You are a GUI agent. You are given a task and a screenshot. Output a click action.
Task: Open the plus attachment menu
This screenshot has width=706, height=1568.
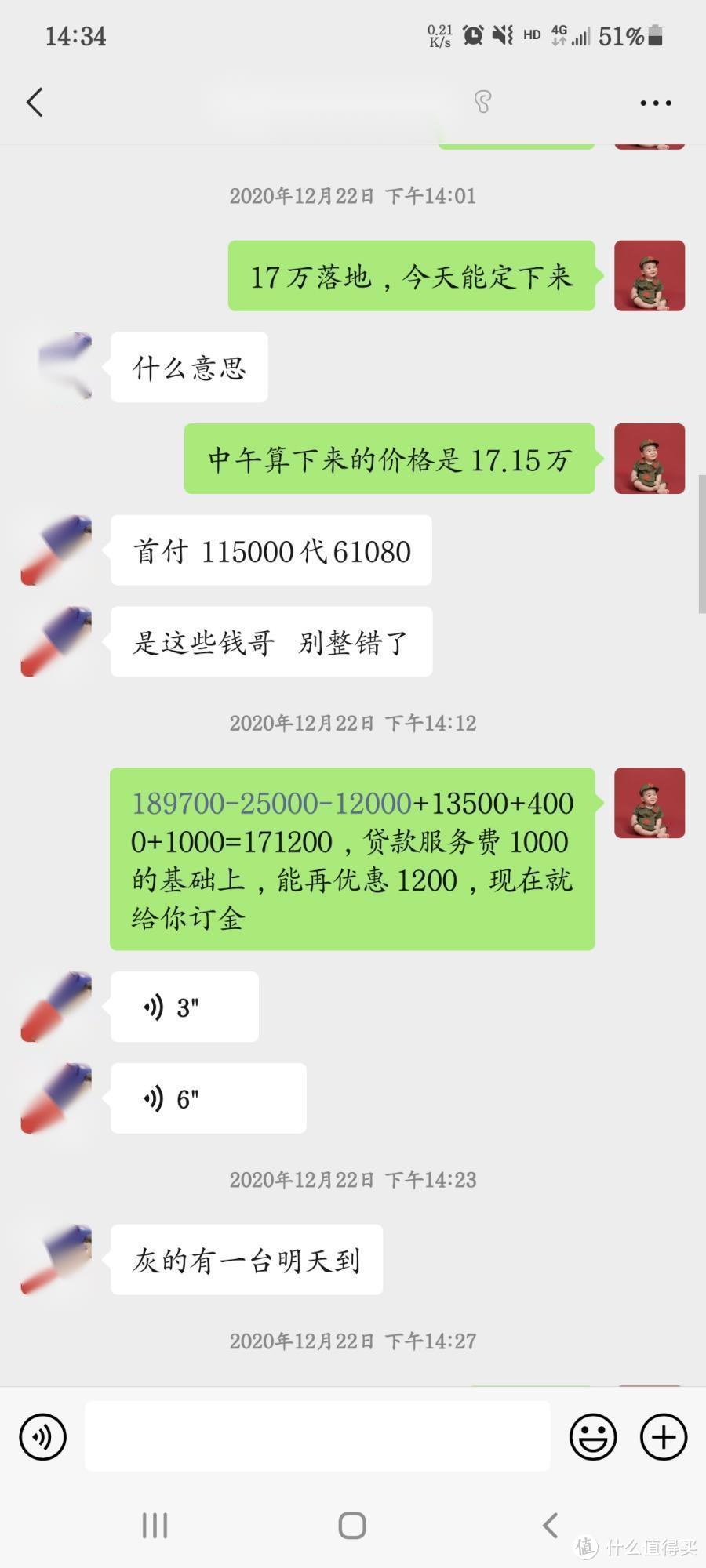pyautogui.click(x=664, y=1437)
